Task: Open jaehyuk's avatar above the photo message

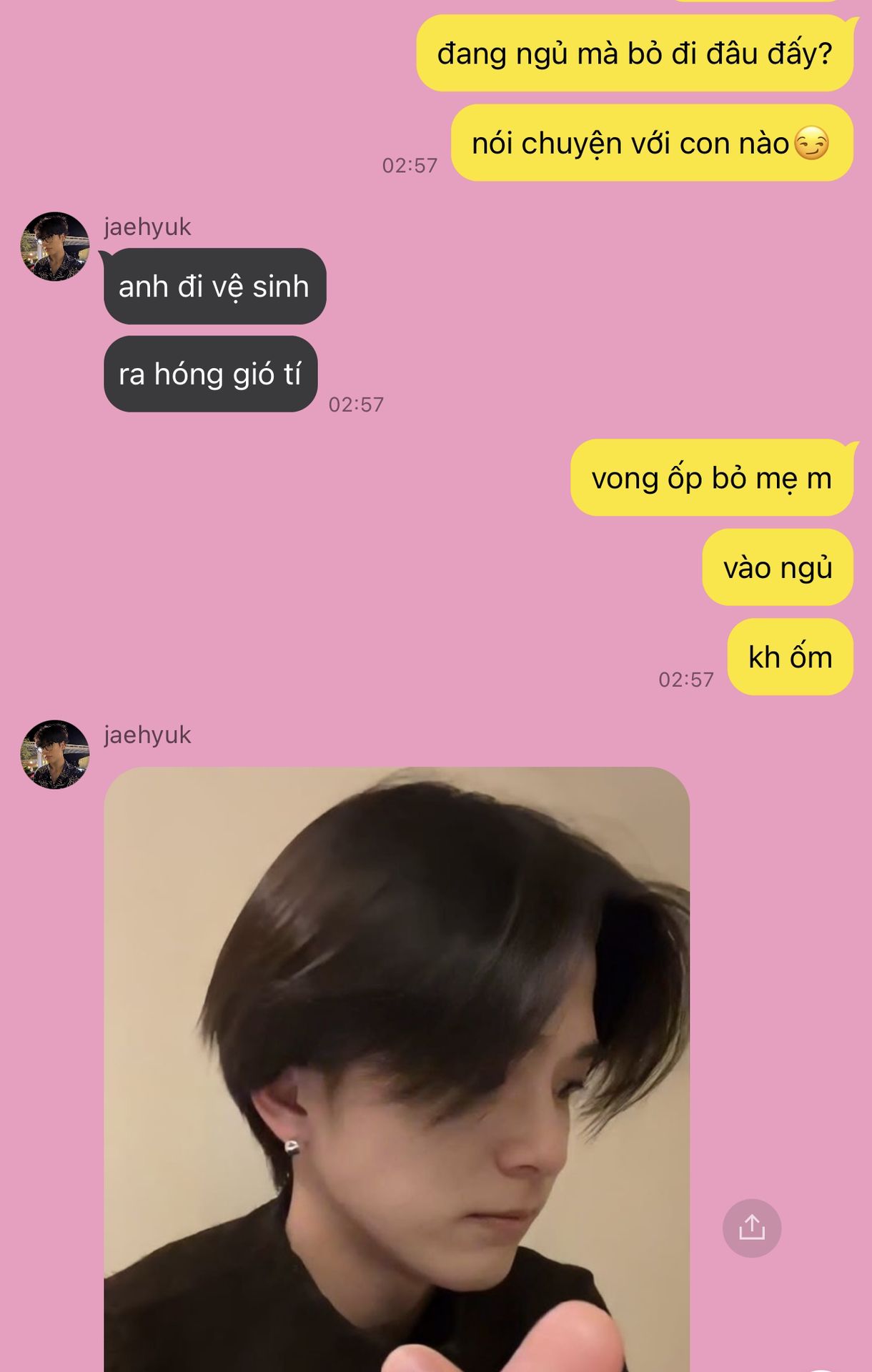Action: tap(55, 755)
